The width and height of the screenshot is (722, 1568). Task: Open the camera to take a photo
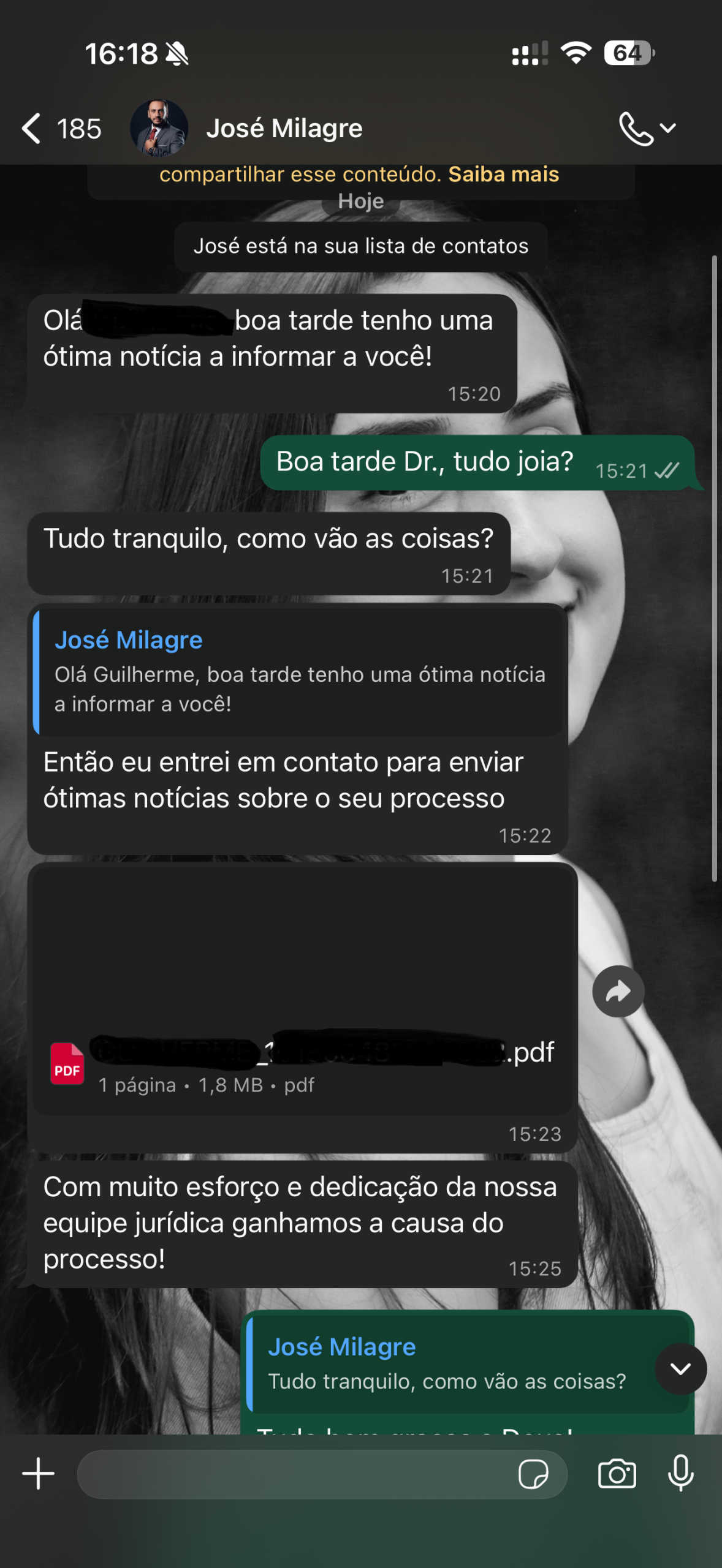click(617, 1474)
